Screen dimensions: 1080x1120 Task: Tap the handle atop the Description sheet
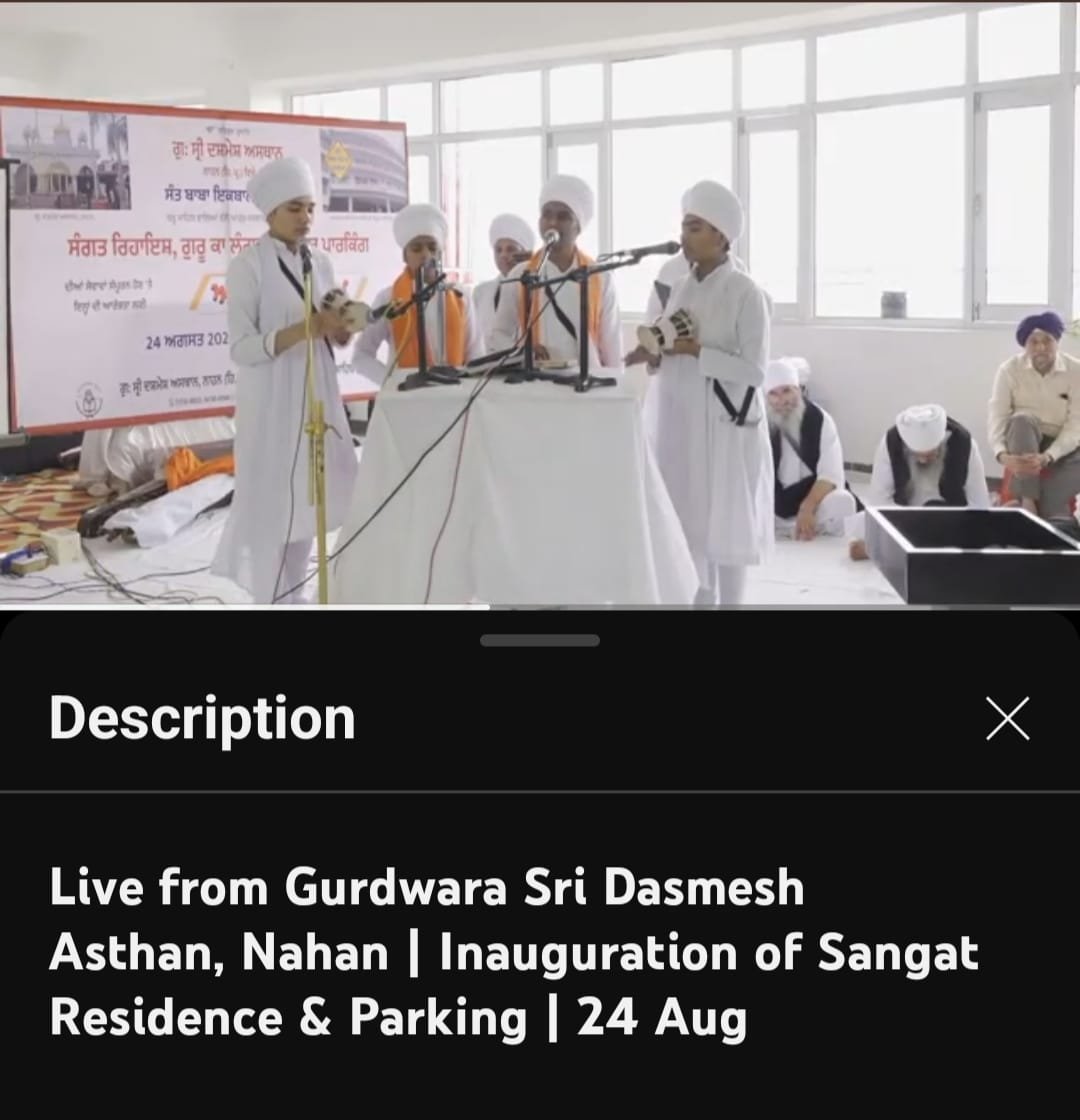click(540, 640)
